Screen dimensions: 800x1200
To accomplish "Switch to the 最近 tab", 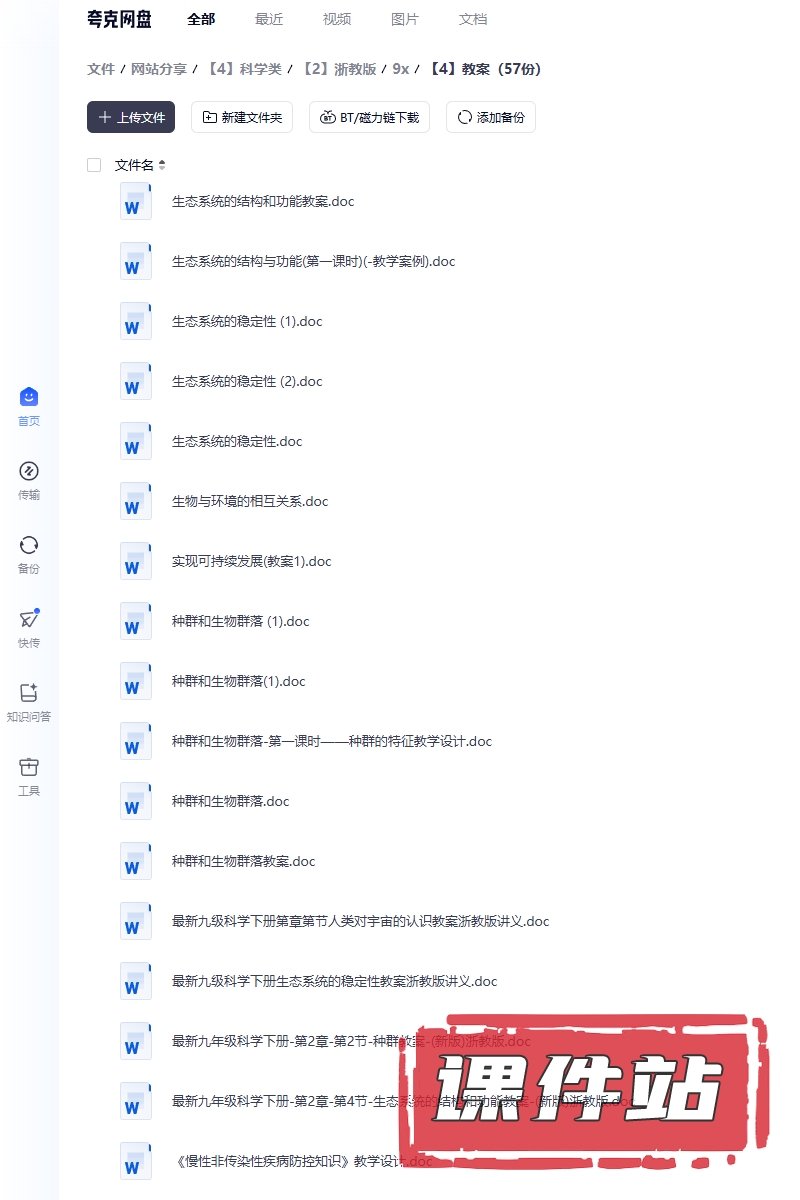I will coord(269,19).
